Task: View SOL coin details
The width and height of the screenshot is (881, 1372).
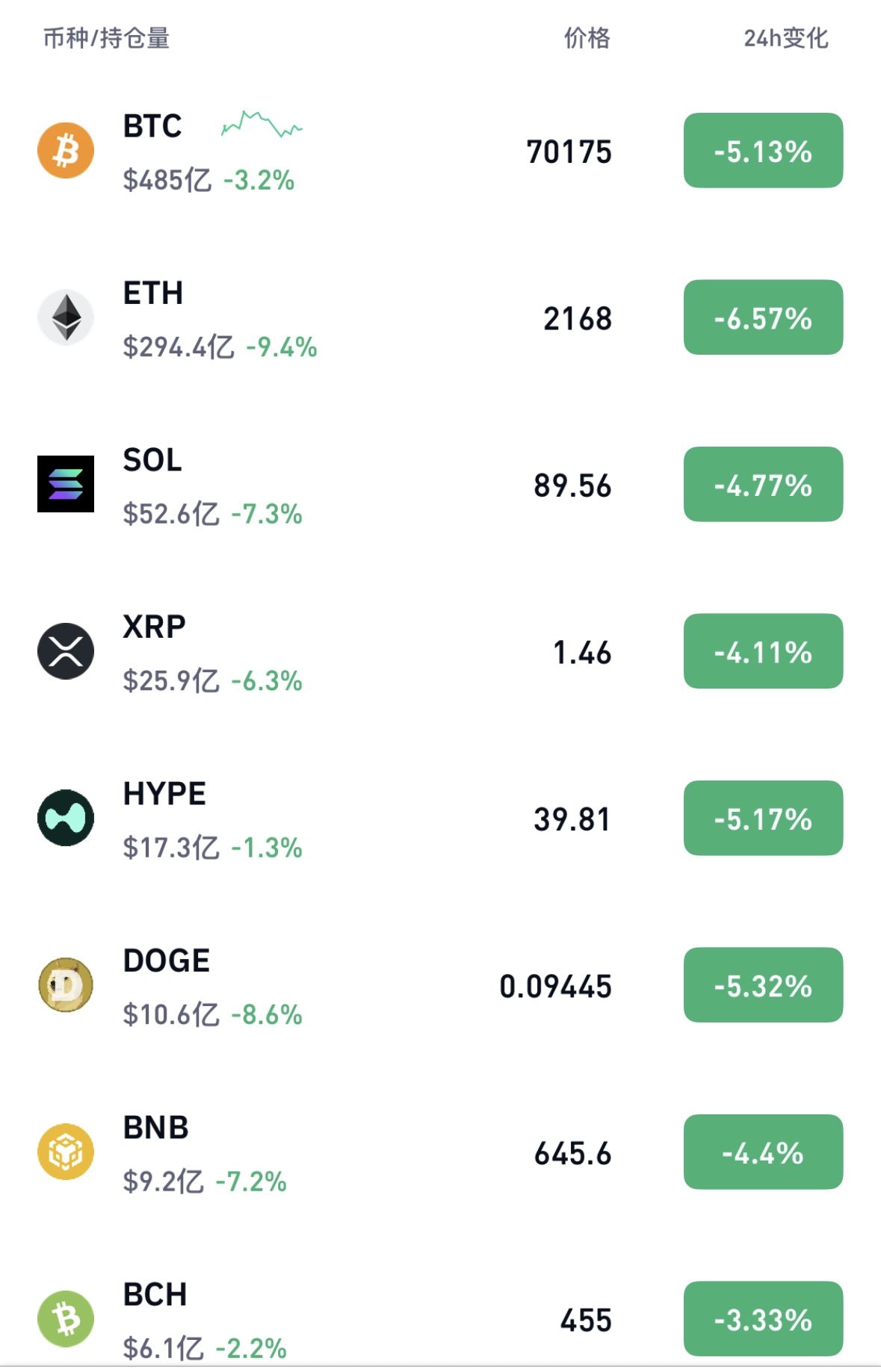Action: (152, 461)
